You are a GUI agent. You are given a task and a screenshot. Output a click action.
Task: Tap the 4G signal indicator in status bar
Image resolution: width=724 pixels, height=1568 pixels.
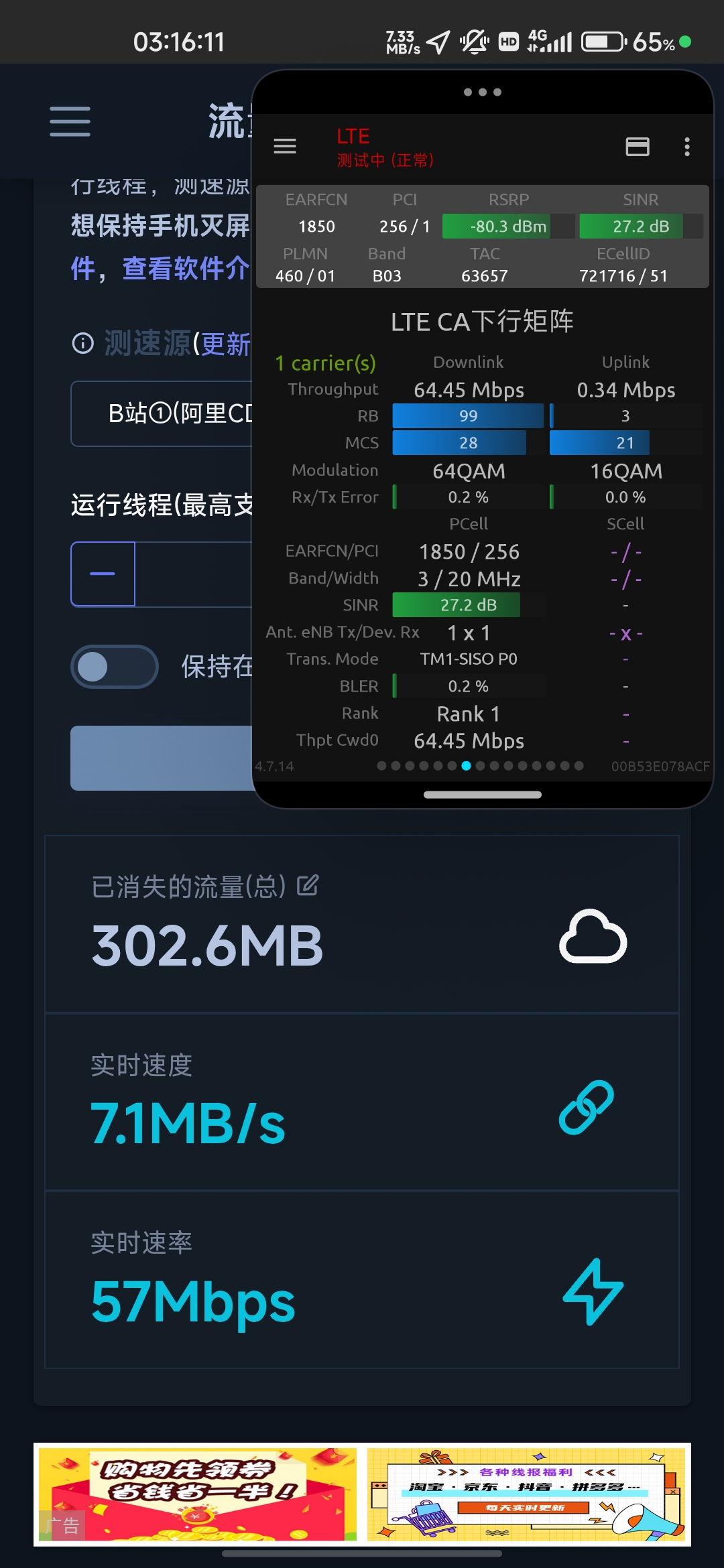pyautogui.click(x=550, y=42)
